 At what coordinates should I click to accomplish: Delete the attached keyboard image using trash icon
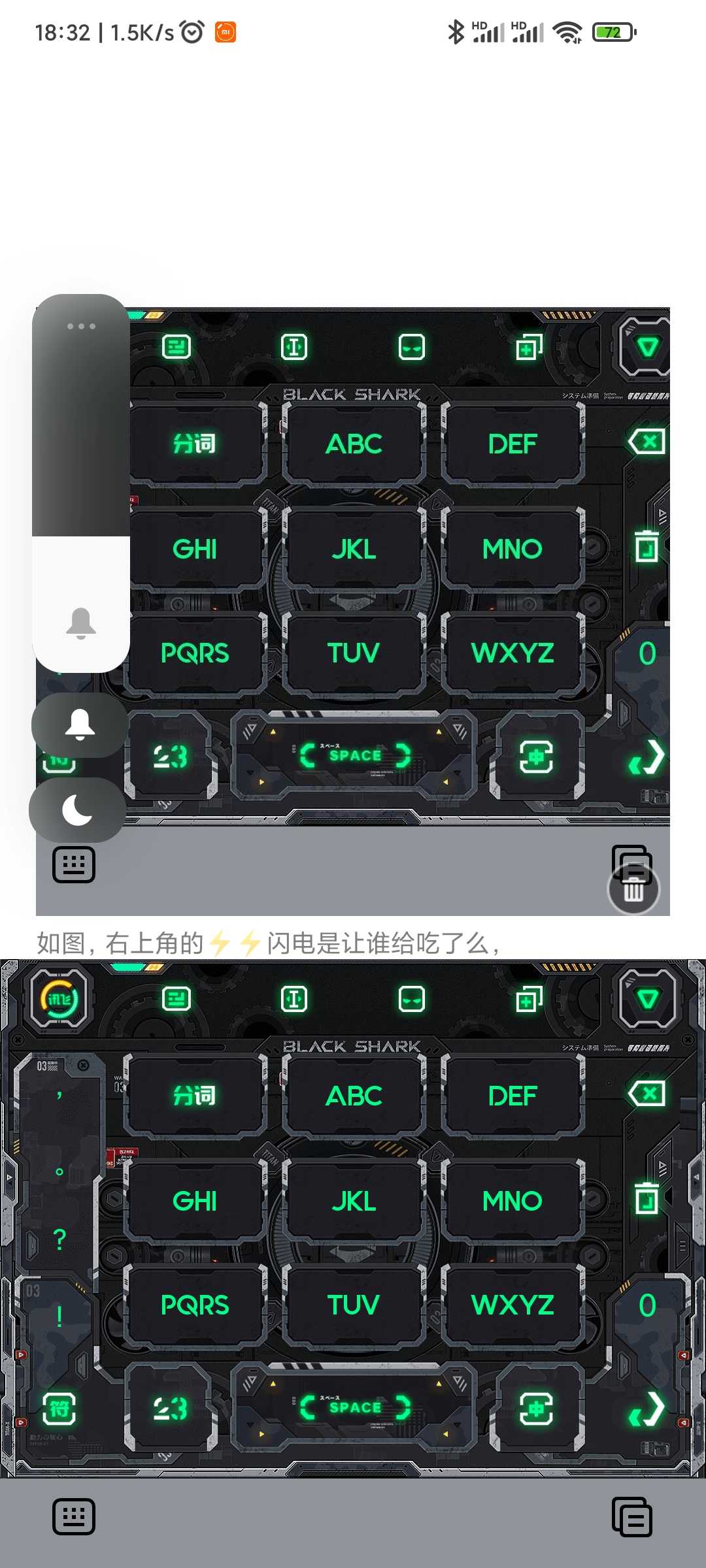(x=633, y=889)
